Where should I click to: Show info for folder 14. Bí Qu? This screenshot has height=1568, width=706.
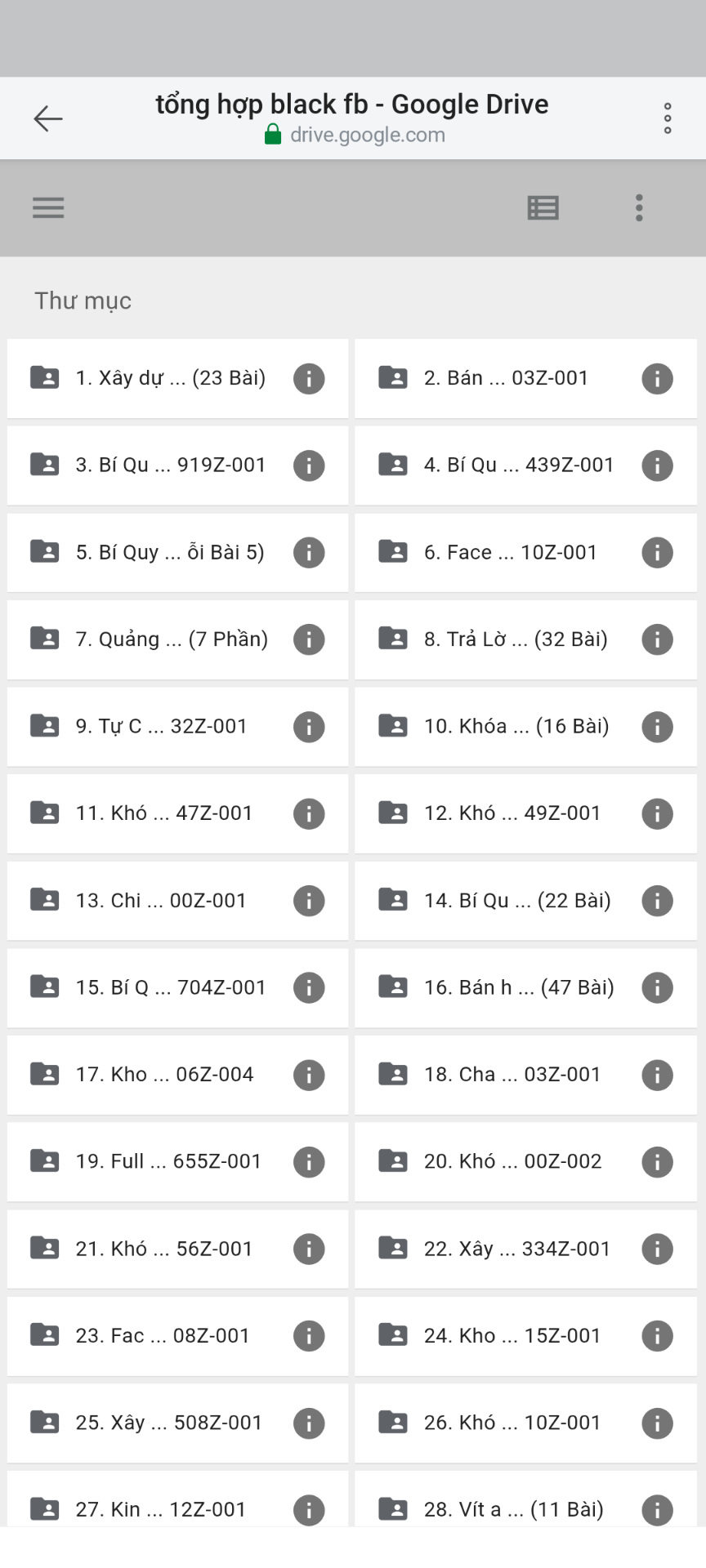[657, 901]
